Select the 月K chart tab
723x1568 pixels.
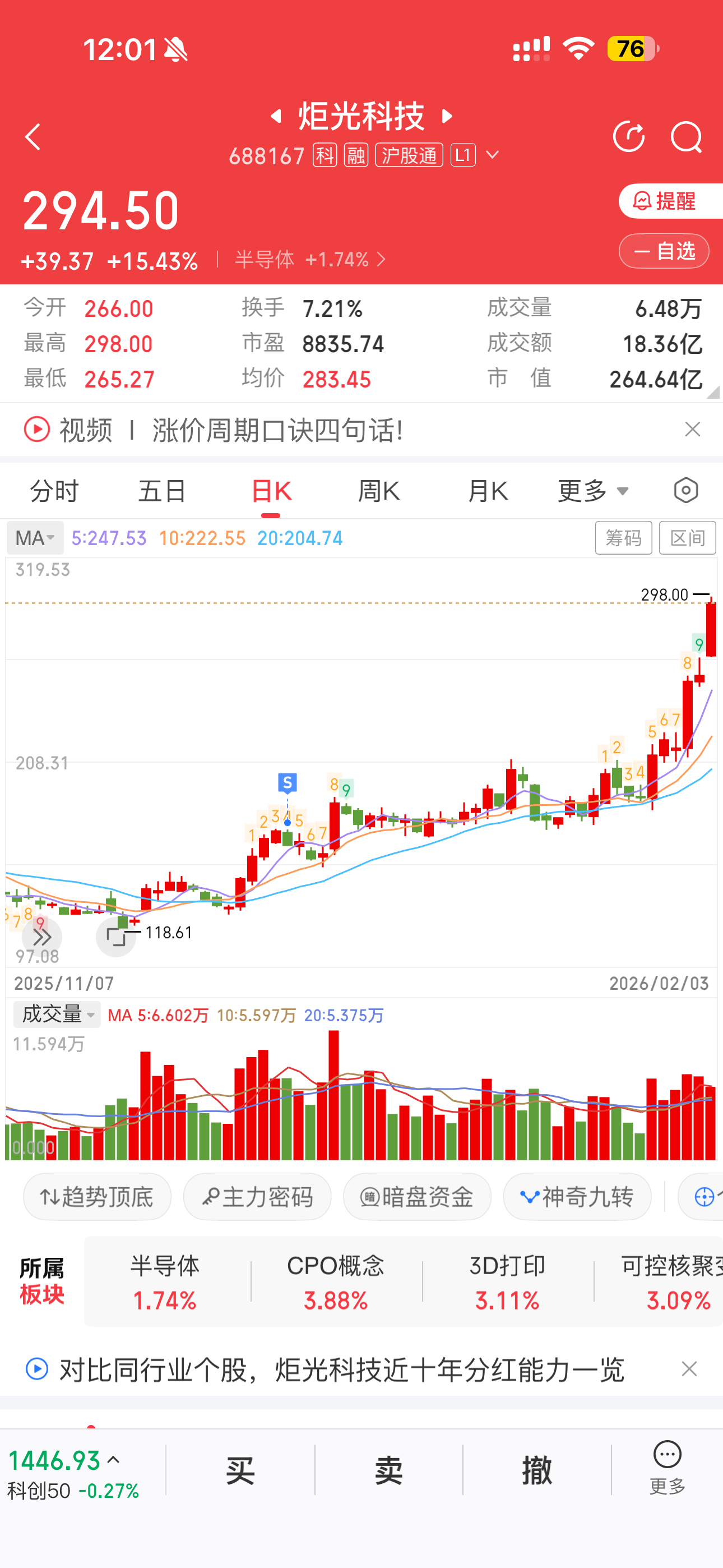[488, 491]
